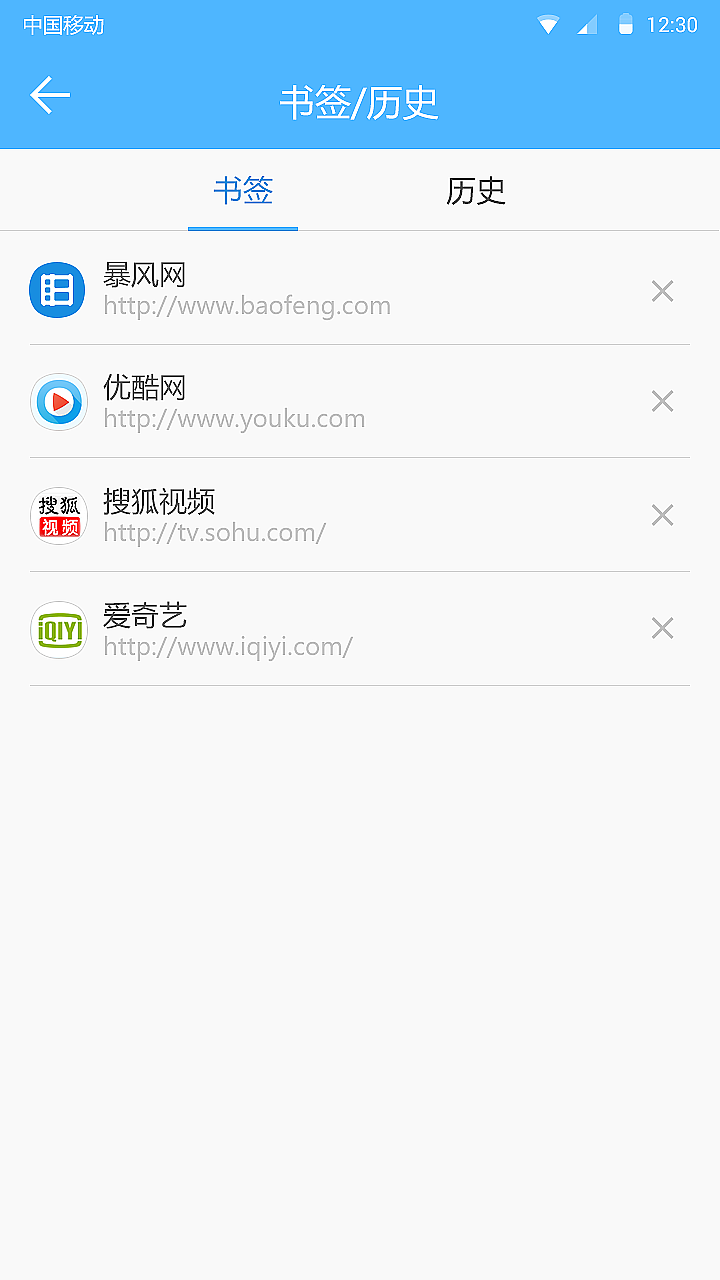Click the 搜狐视频 Sohu Video icon
The image size is (720, 1280).
point(58,515)
